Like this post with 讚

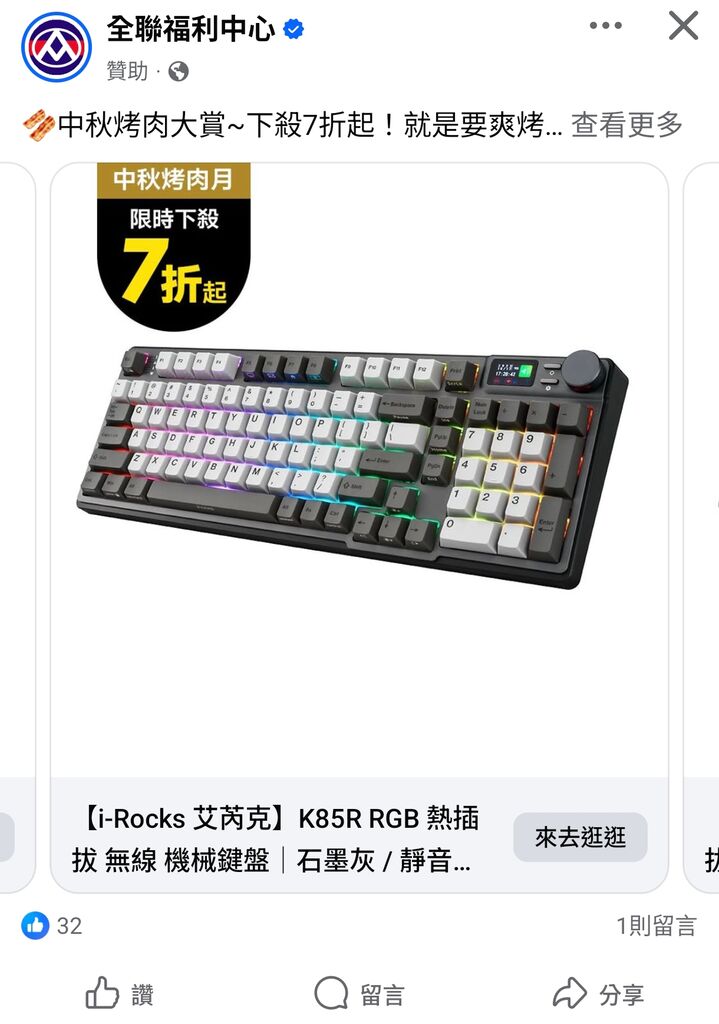pyautogui.click(x=118, y=994)
